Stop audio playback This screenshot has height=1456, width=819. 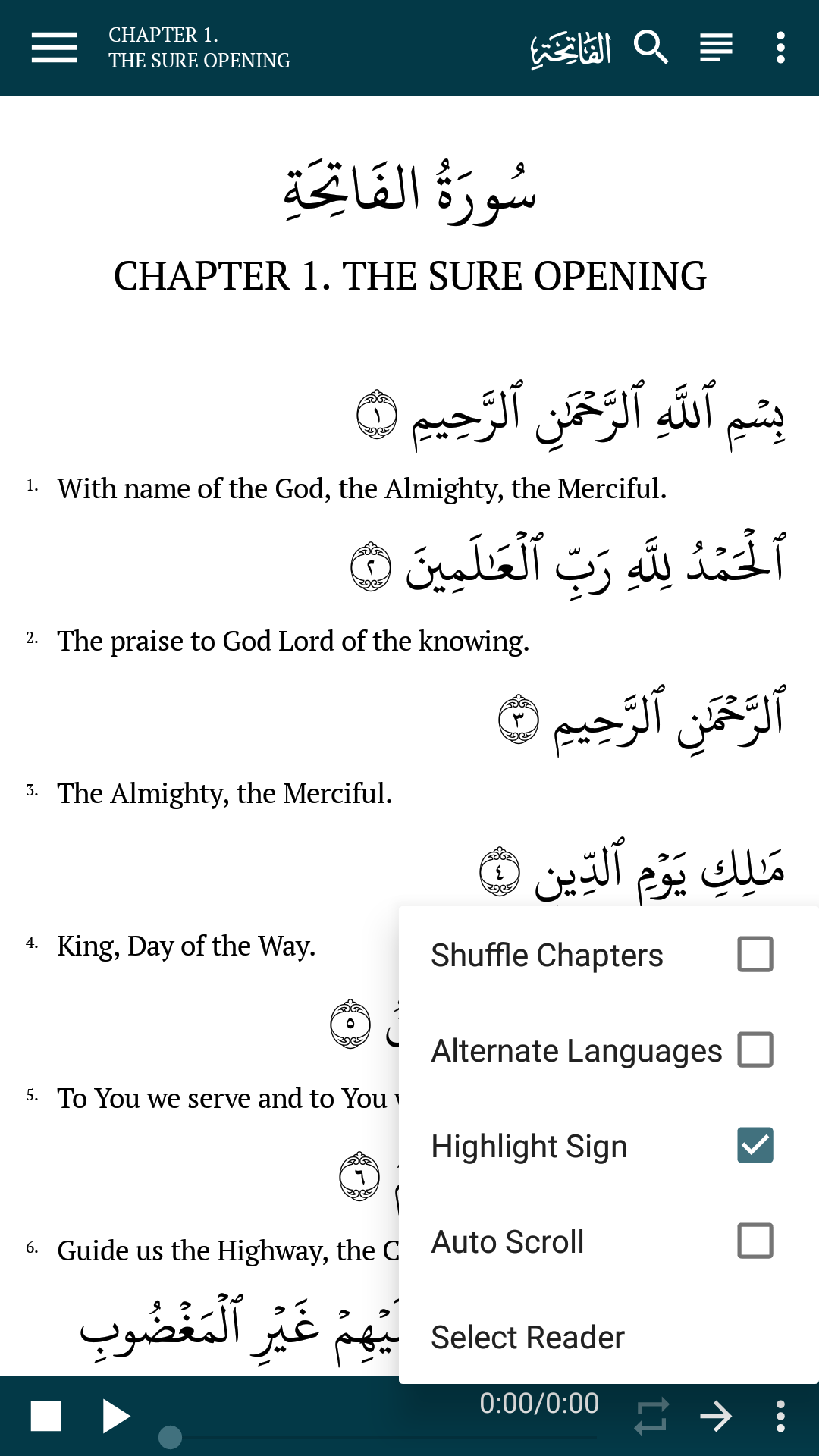tap(45, 1416)
